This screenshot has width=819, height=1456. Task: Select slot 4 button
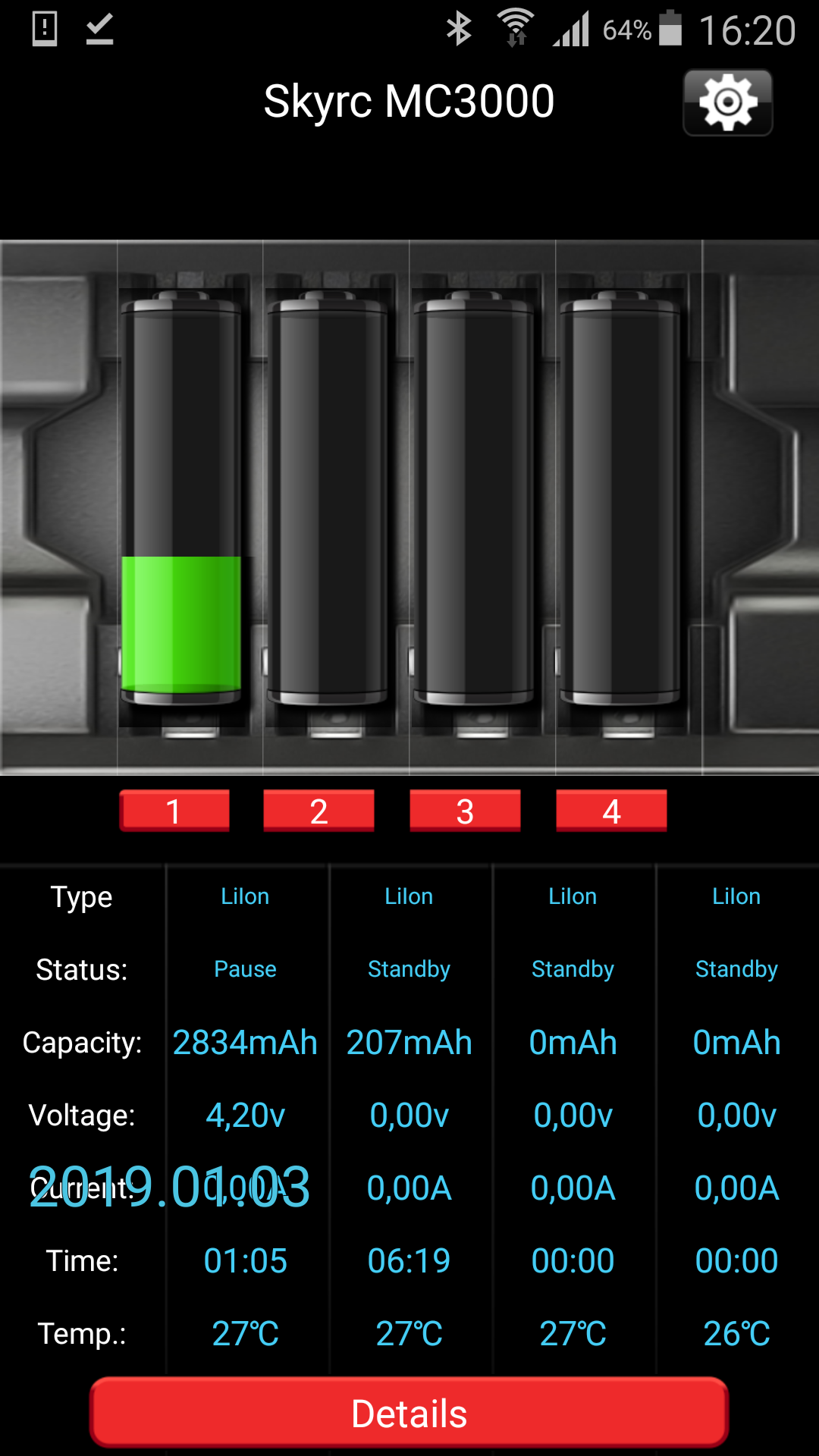click(611, 811)
